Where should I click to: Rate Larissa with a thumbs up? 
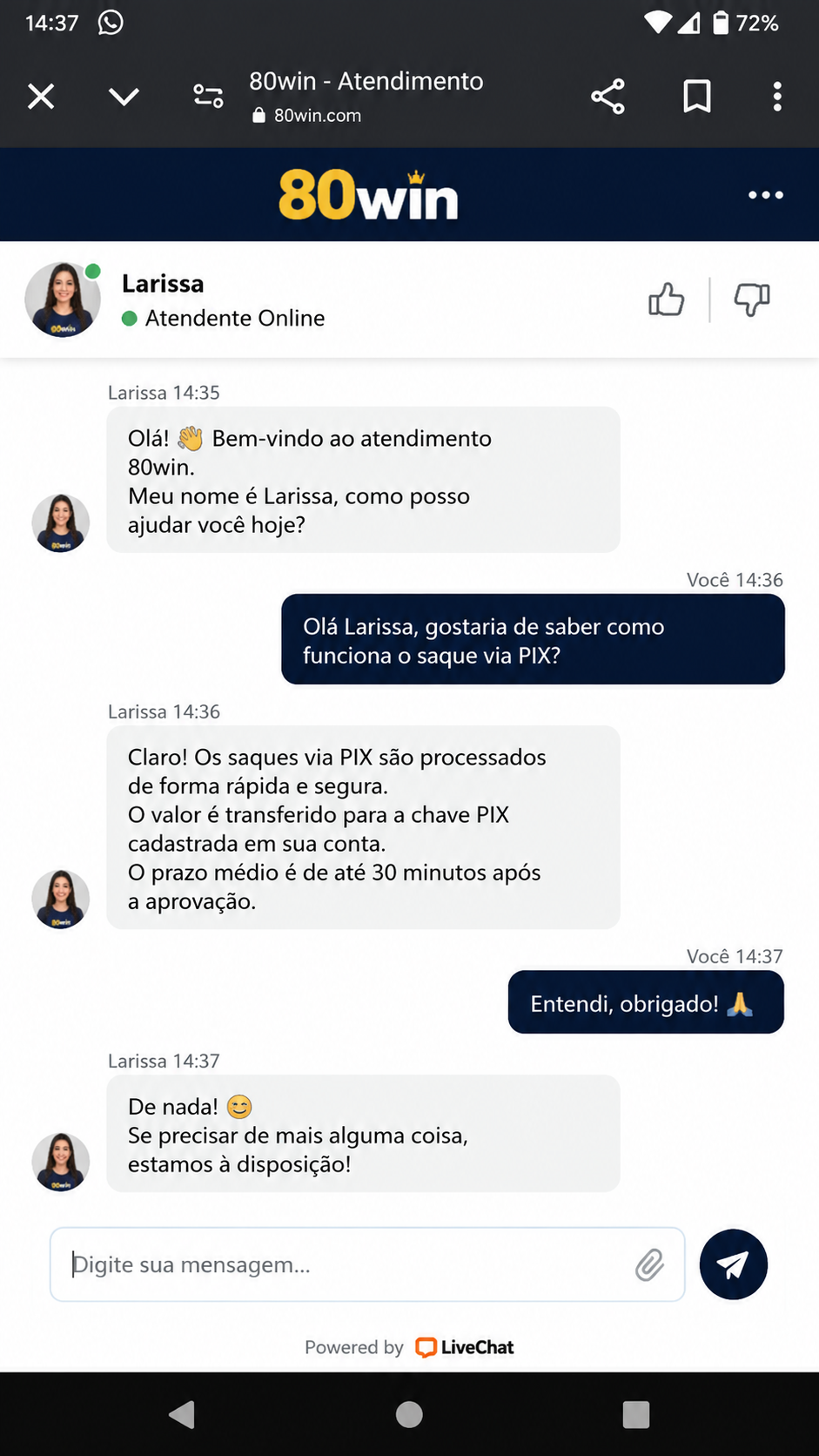[667, 300]
